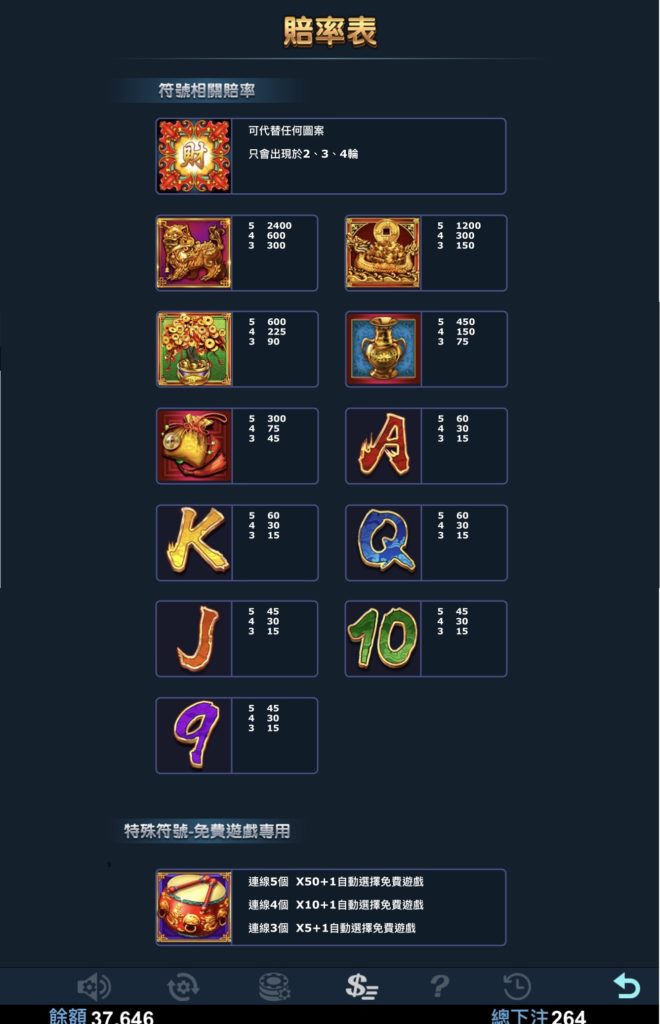Open the bet chips settings

coord(274,987)
